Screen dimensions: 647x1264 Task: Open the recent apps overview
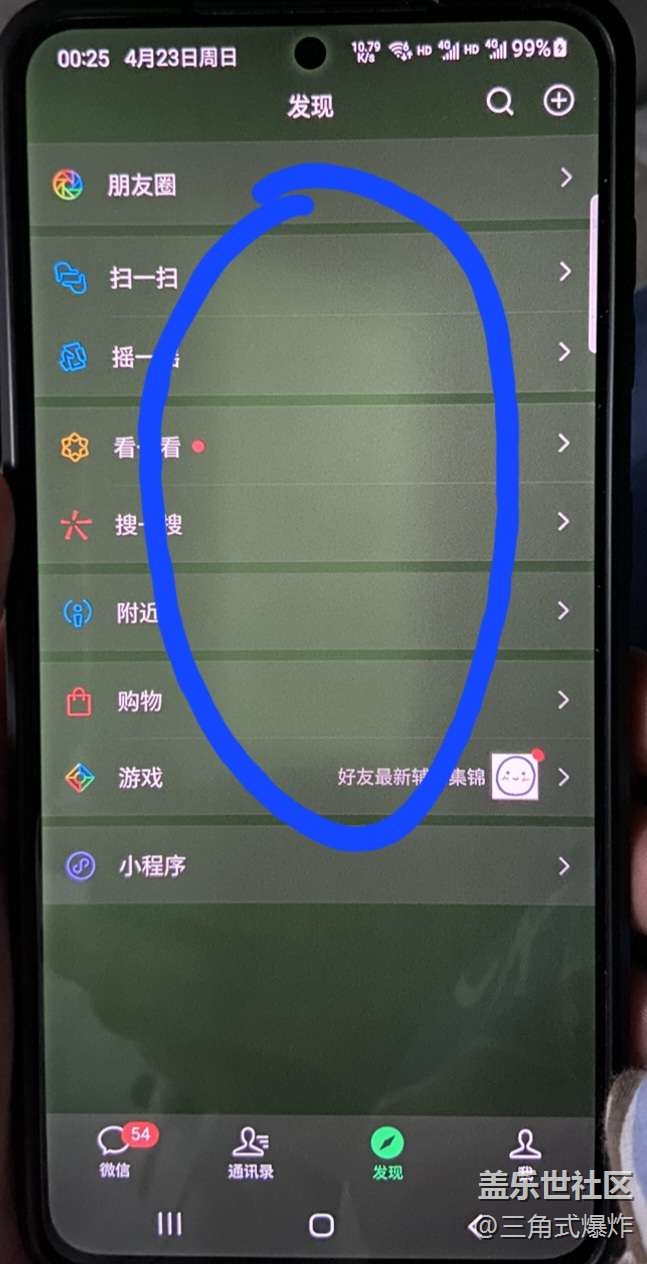pos(170,1224)
